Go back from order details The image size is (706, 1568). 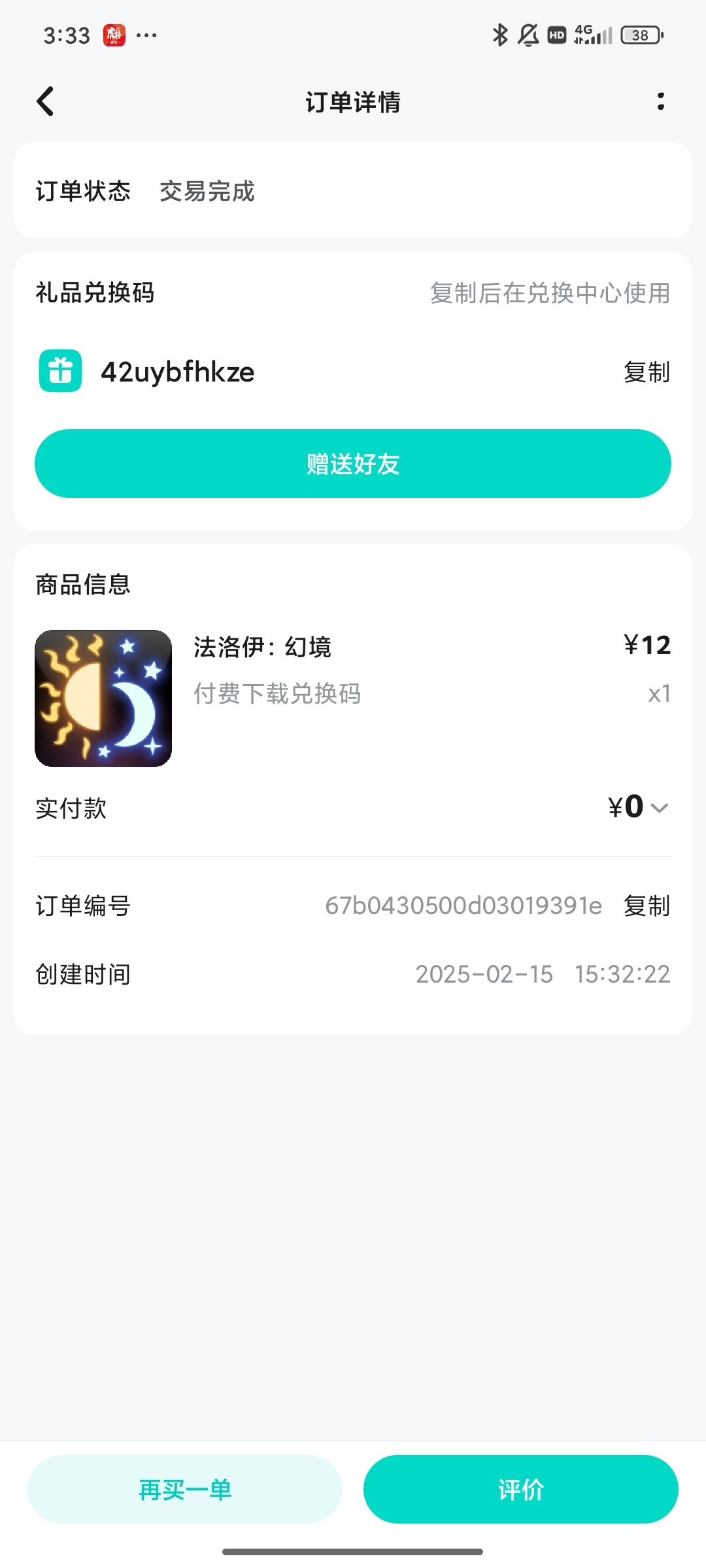point(45,102)
